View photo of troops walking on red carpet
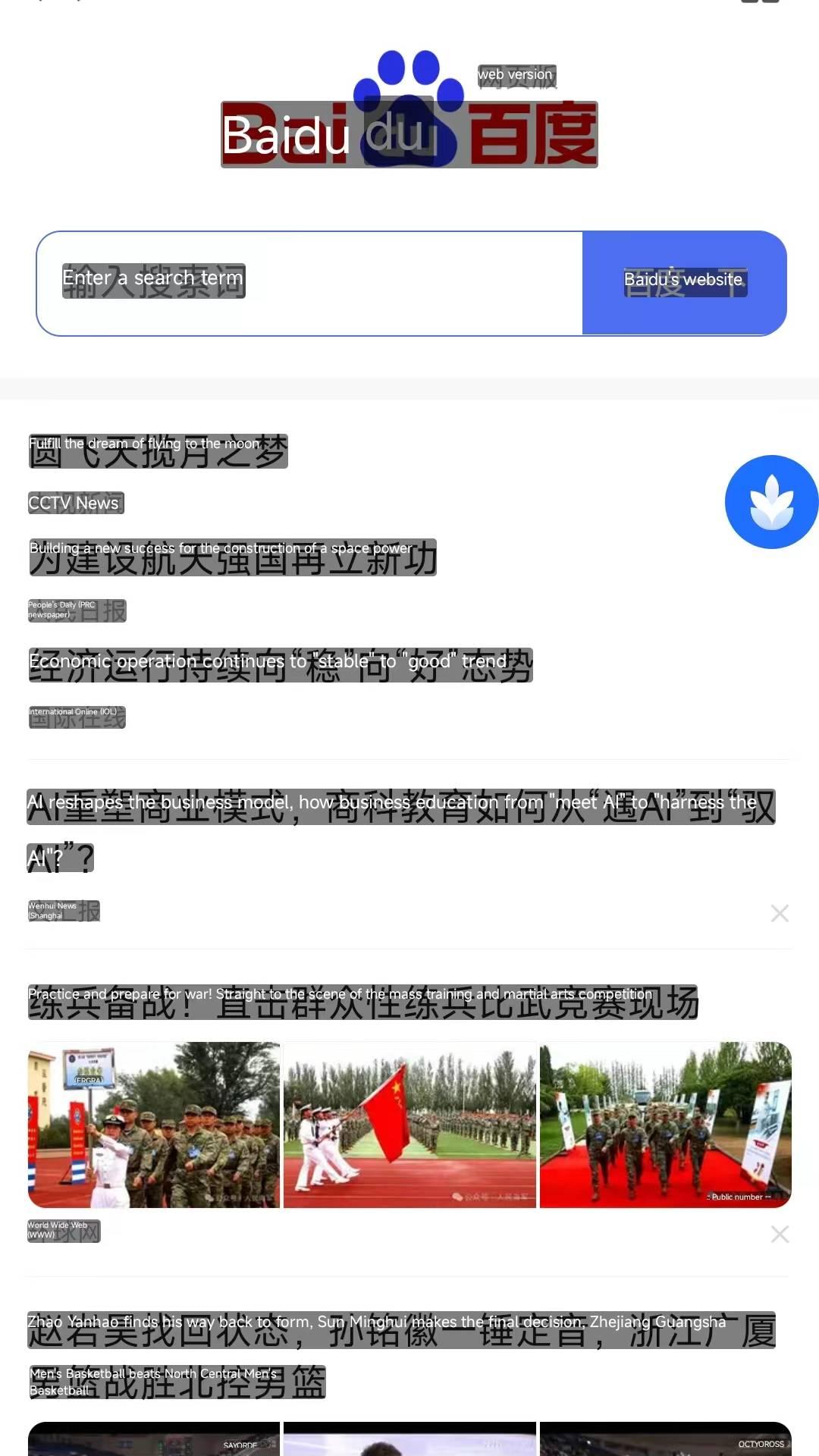Screen dimensions: 819x1456 click(x=665, y=1125)
